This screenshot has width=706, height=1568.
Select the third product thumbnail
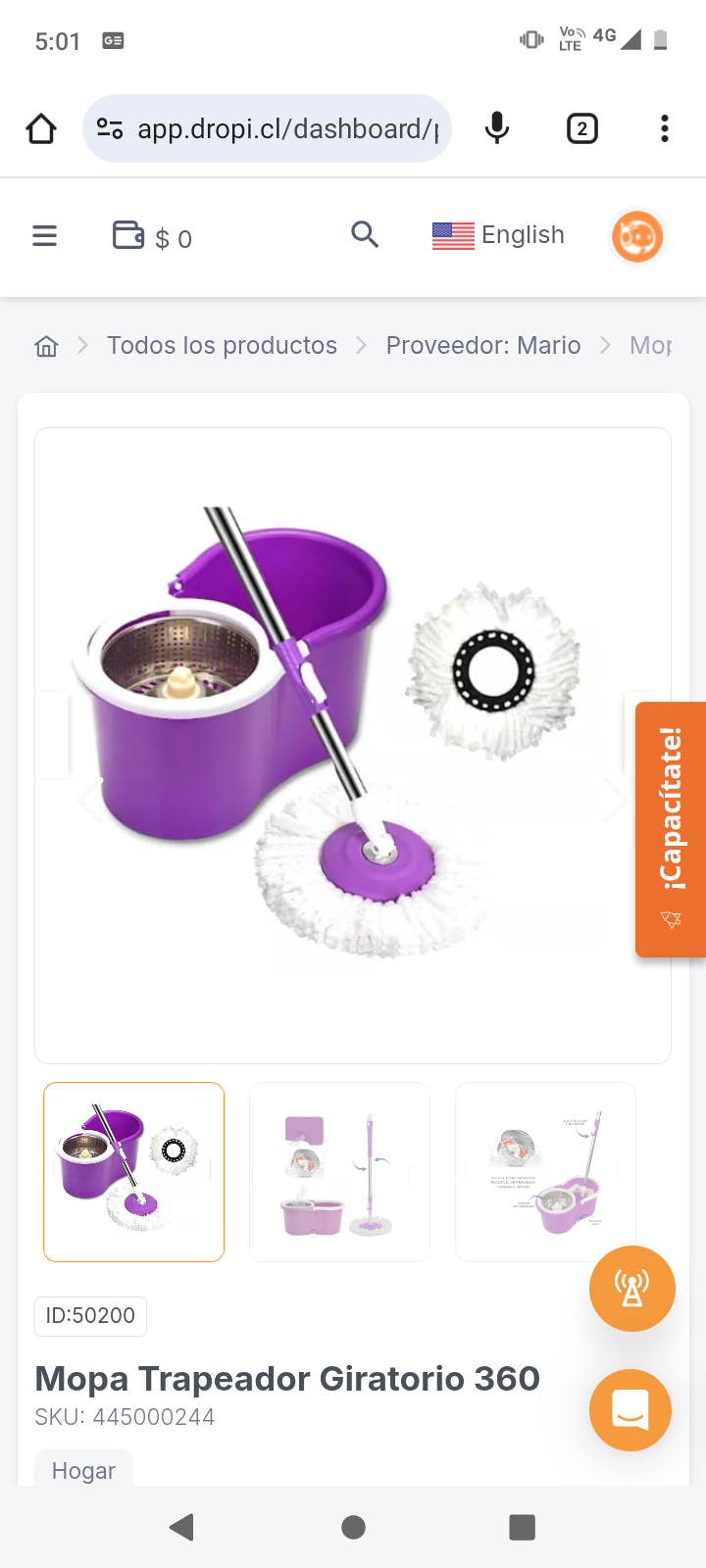tap(545, 1171)
